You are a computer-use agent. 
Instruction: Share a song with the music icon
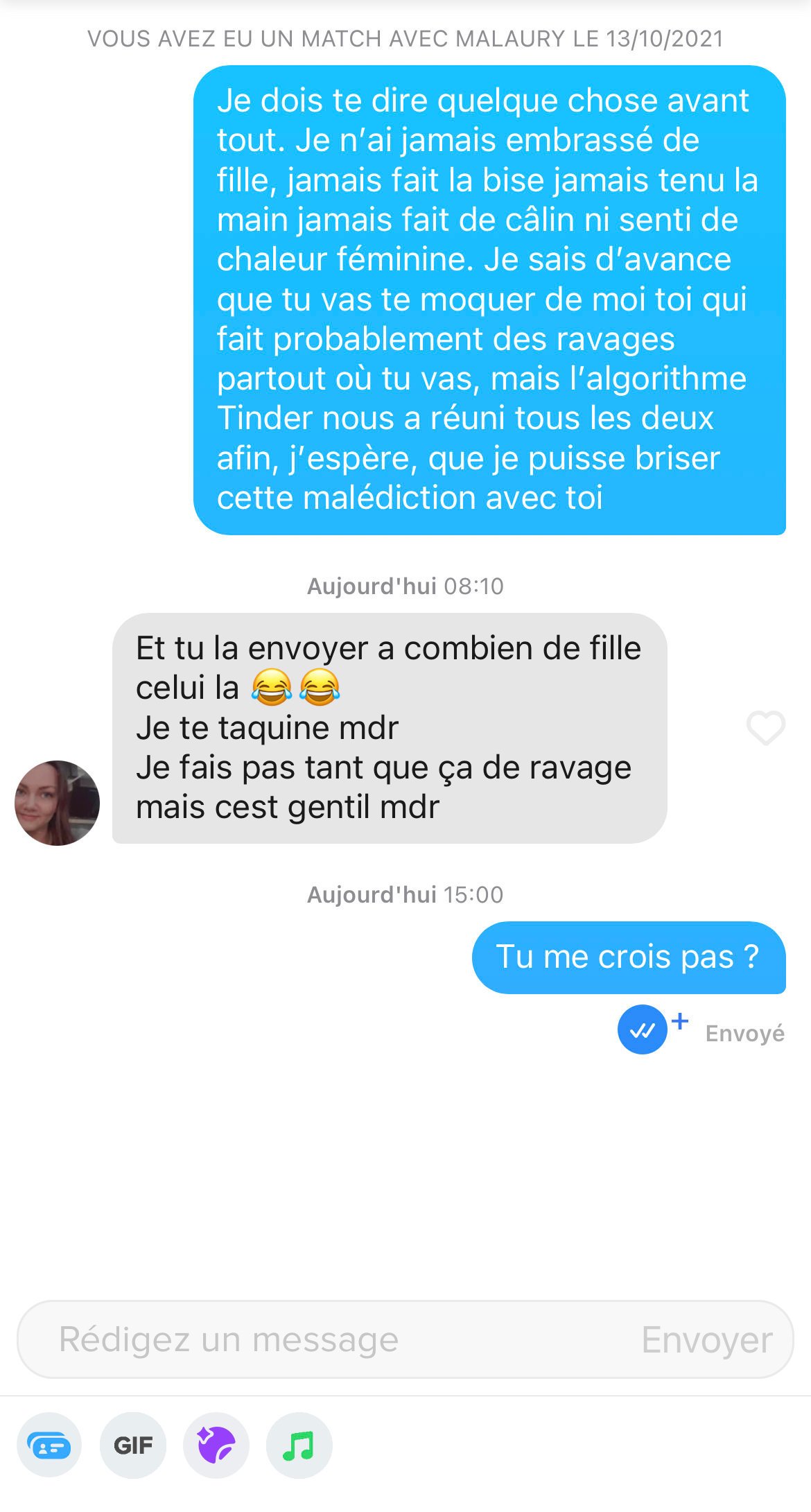tap(299, 1445)
